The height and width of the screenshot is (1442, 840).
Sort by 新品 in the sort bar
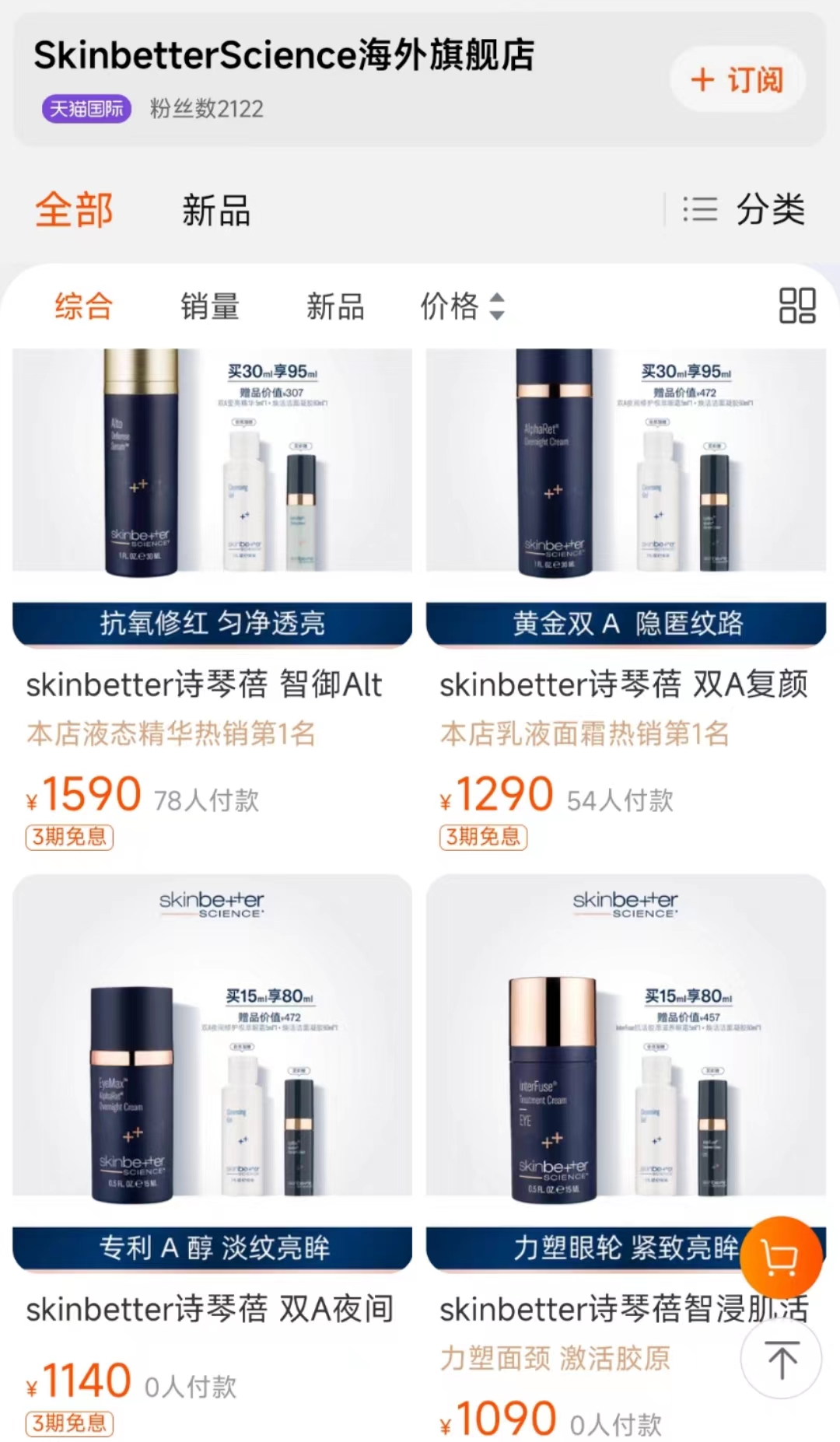pos(335,306)
